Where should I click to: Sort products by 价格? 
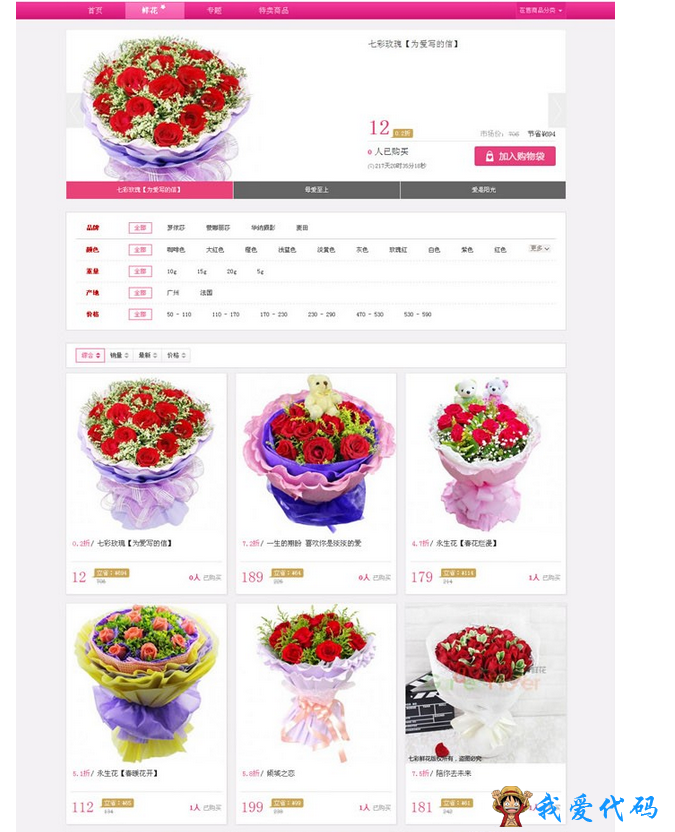pos(176,355)
